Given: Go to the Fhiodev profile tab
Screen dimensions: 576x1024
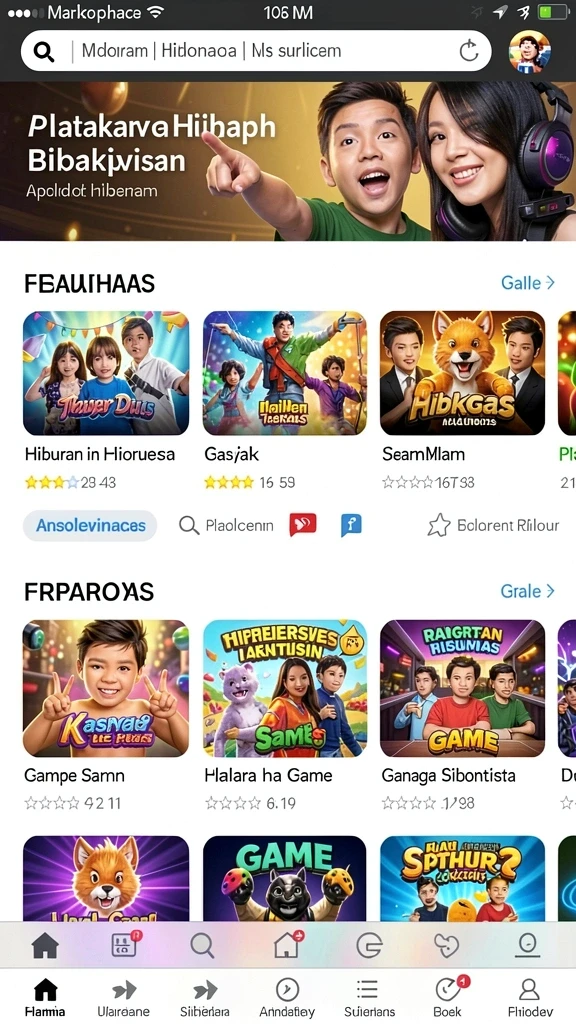Looking at the screenshot, I should point(528,998).
